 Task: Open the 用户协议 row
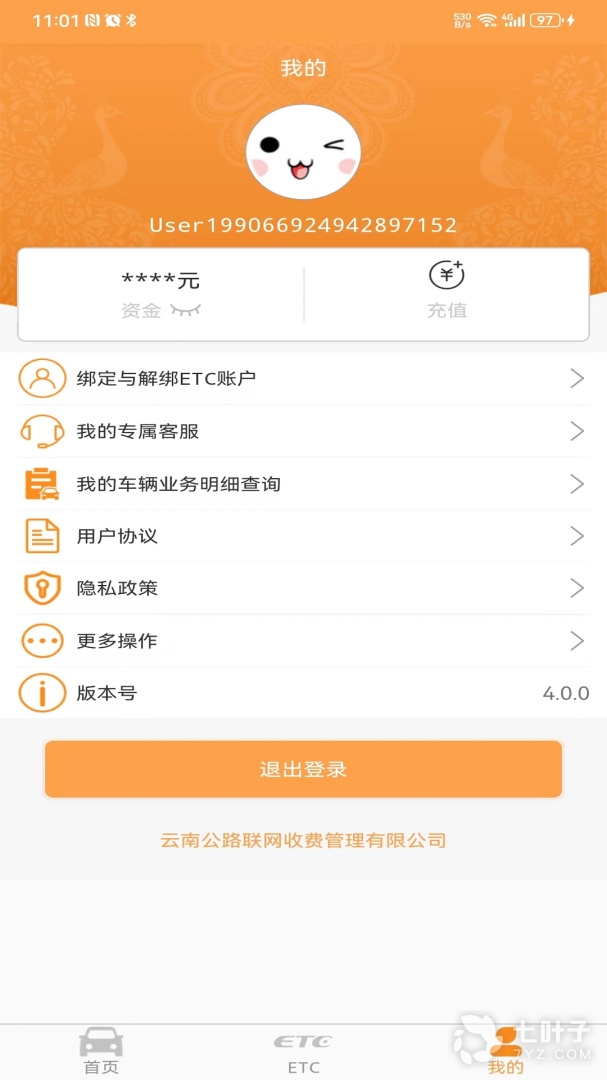click(303, 536)
